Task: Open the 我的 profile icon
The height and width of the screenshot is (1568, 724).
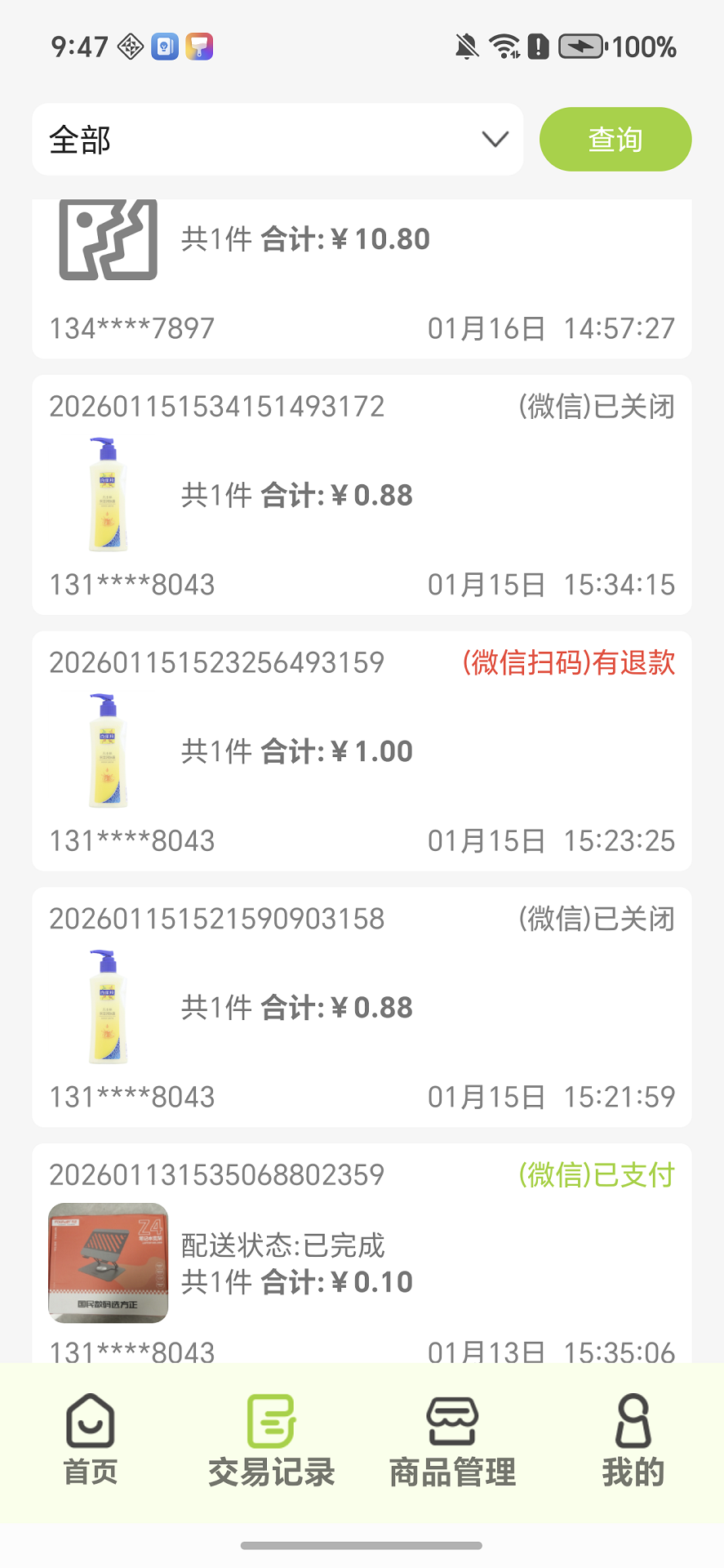Action: pyautogui.click(x=634, y=1421)
